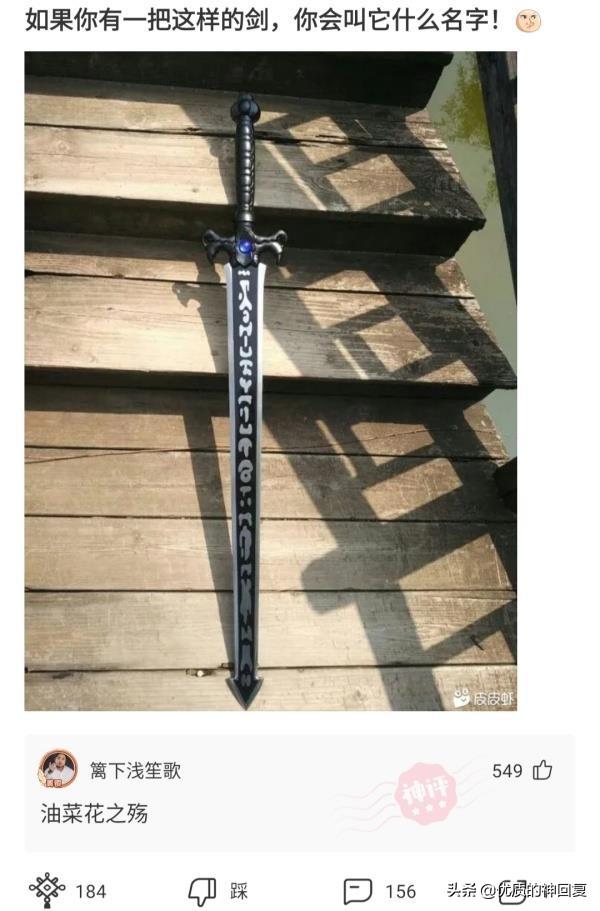600x911 pixels.
Task: Tap the 踩 dislike button
Action: (x=203, y=890)
